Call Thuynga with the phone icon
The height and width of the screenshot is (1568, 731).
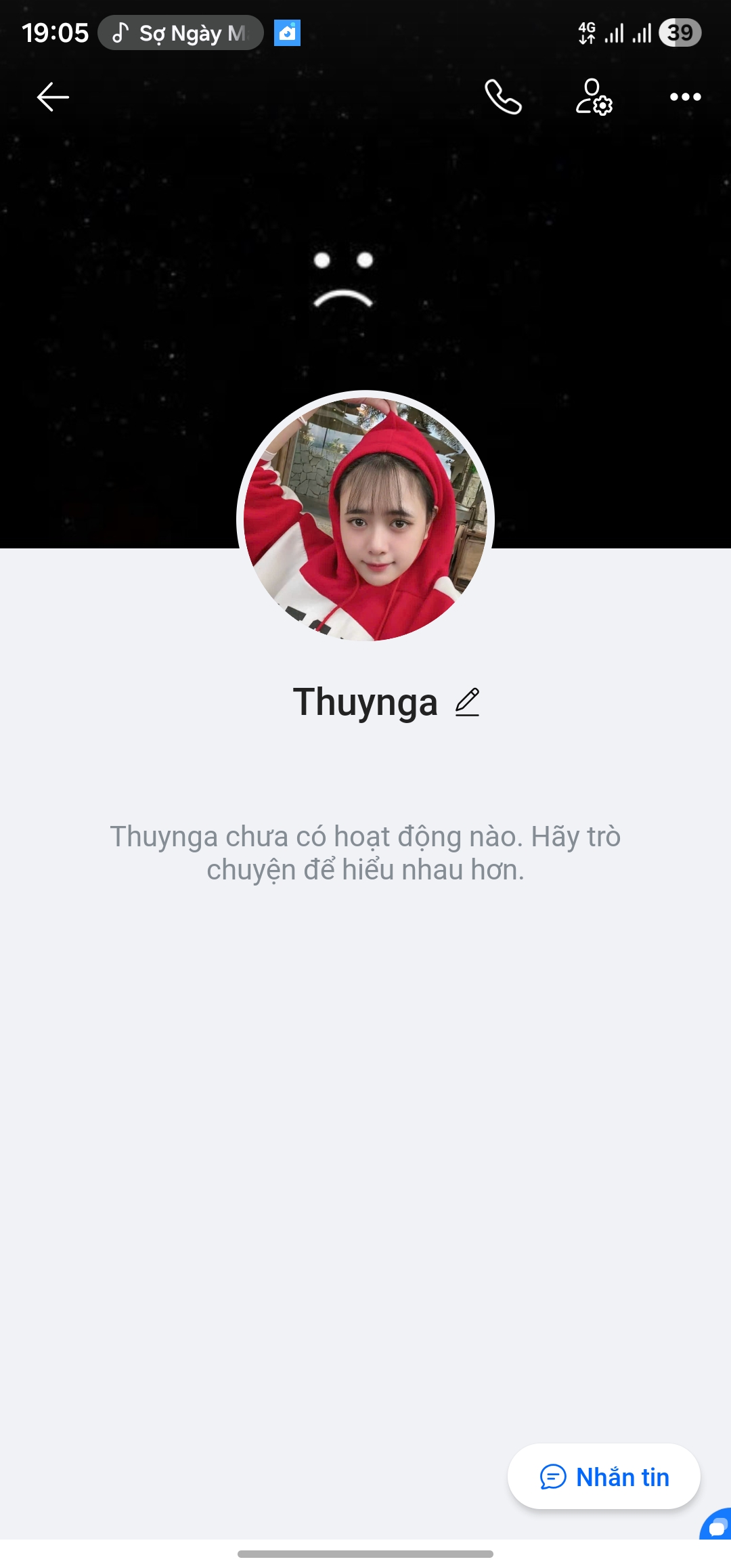click(x=503, y=97)
